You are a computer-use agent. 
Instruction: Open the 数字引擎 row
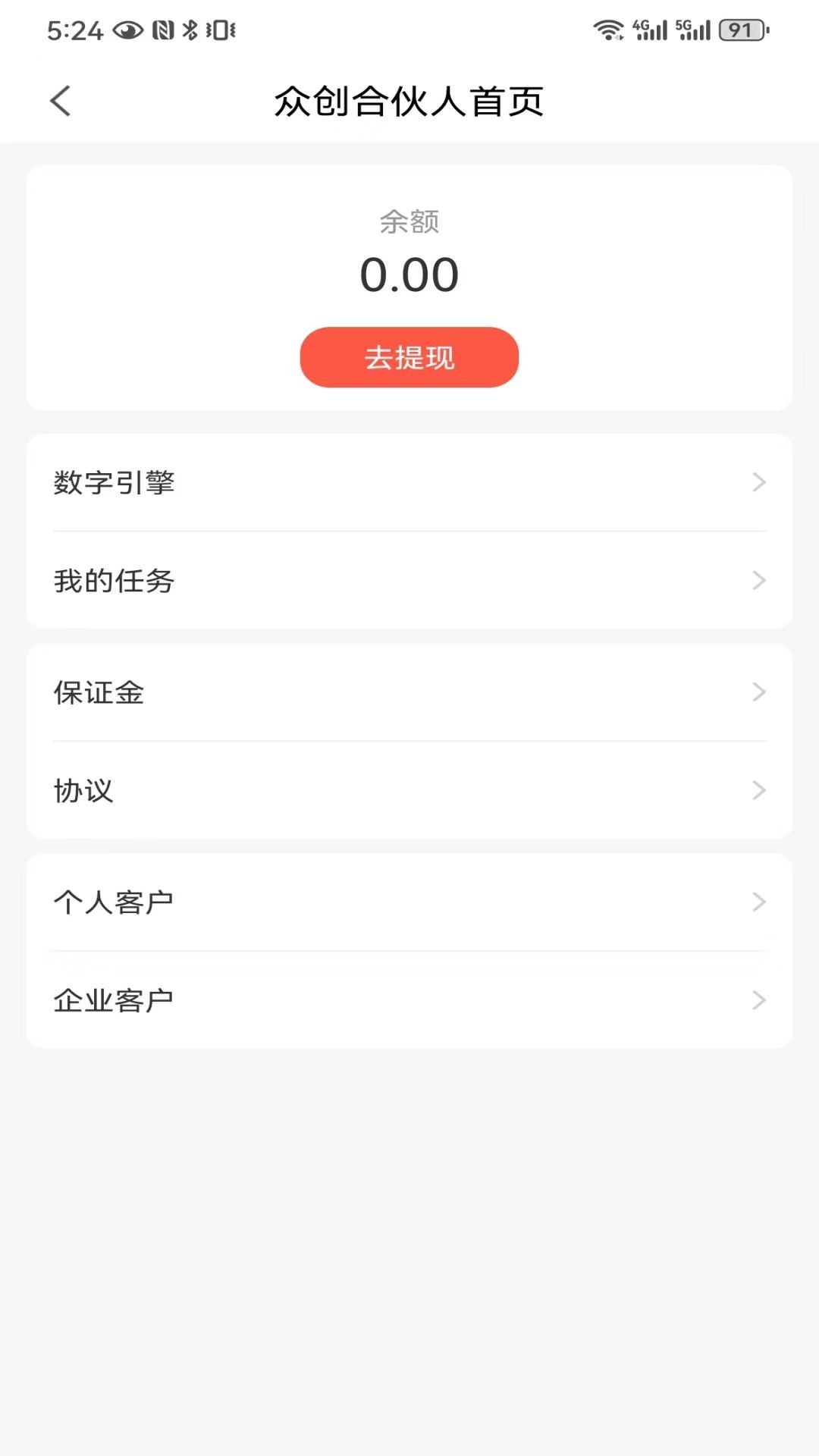click(x=409, y=482)
